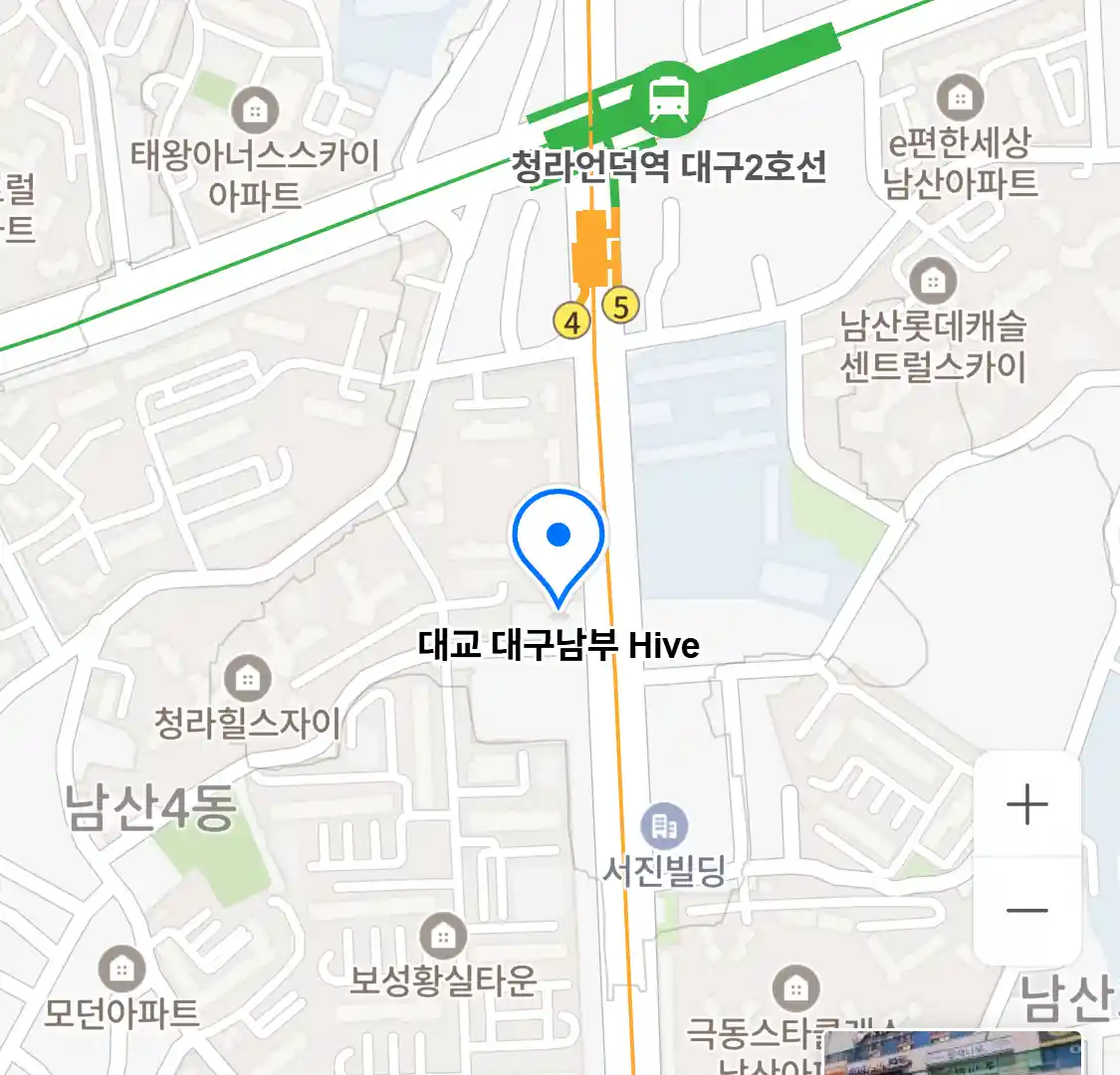Select the 청라힐스자이 apartment marker
The height and width of the screenshot is (1075, 1120).
(247, 681)
